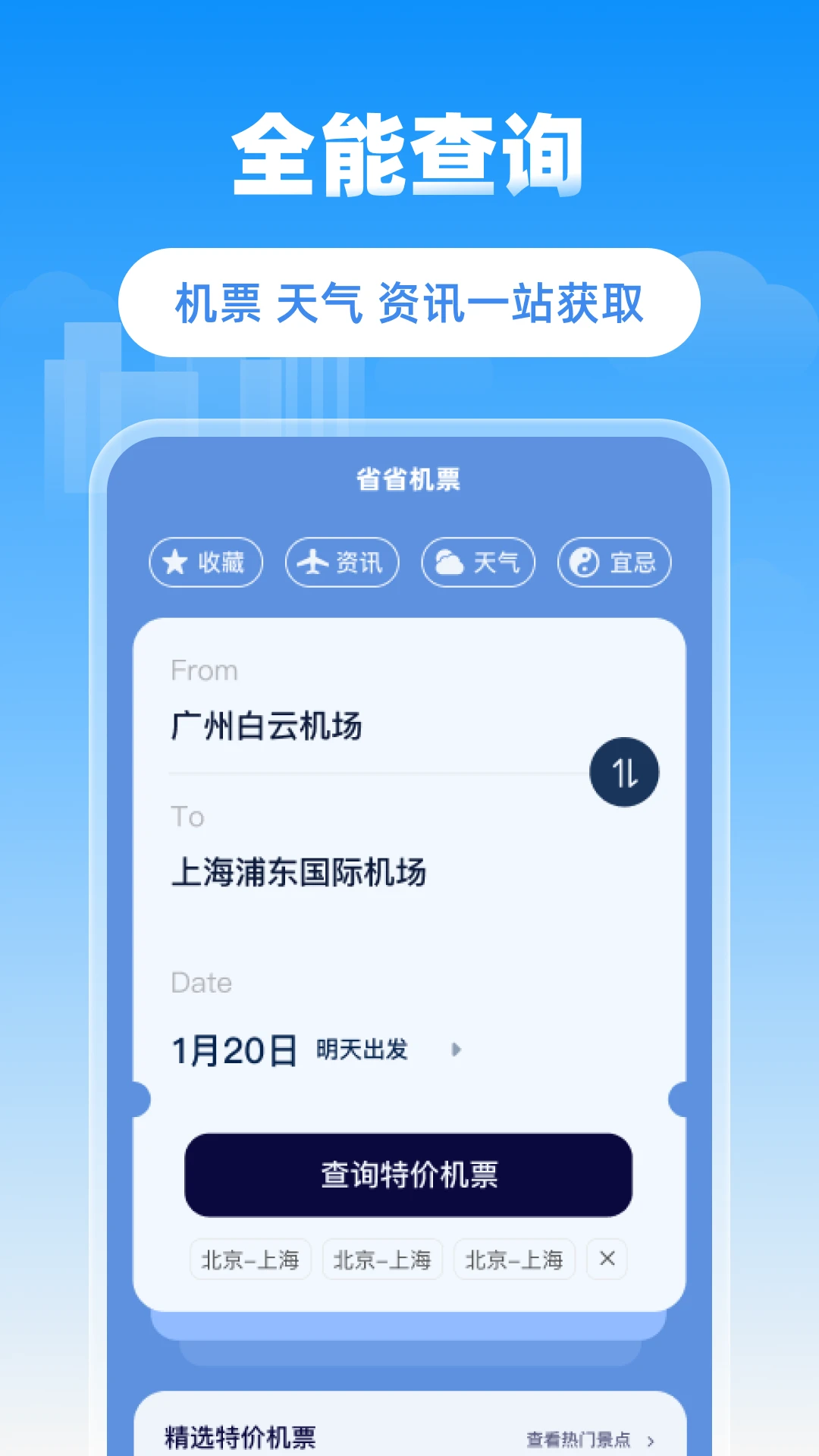Image resolution: width=819 pixels, height=1456 pixels.
Task: Click the 上海浦东国际机场 To field
Action: coord(299,872)
